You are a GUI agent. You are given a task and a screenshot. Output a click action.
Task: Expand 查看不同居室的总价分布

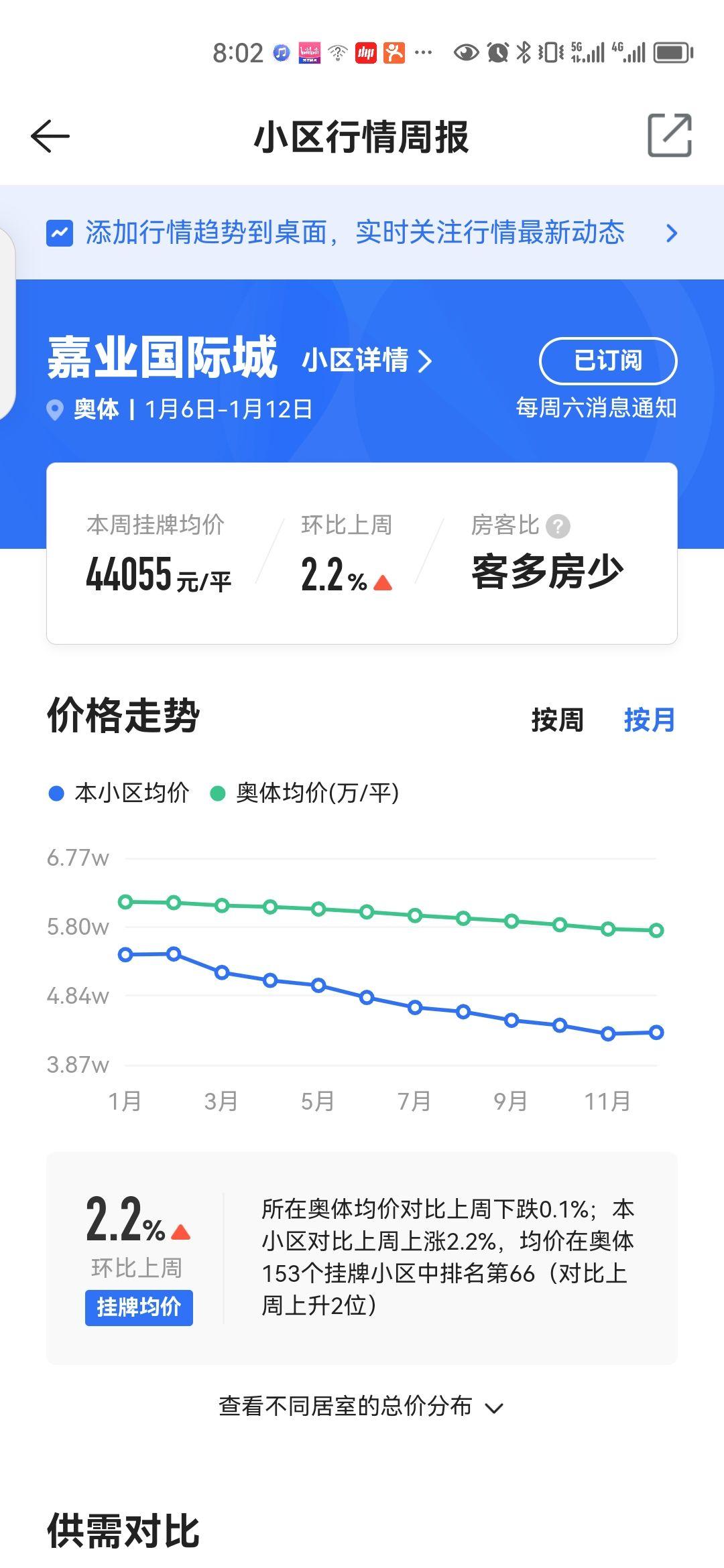(362, 1406)
